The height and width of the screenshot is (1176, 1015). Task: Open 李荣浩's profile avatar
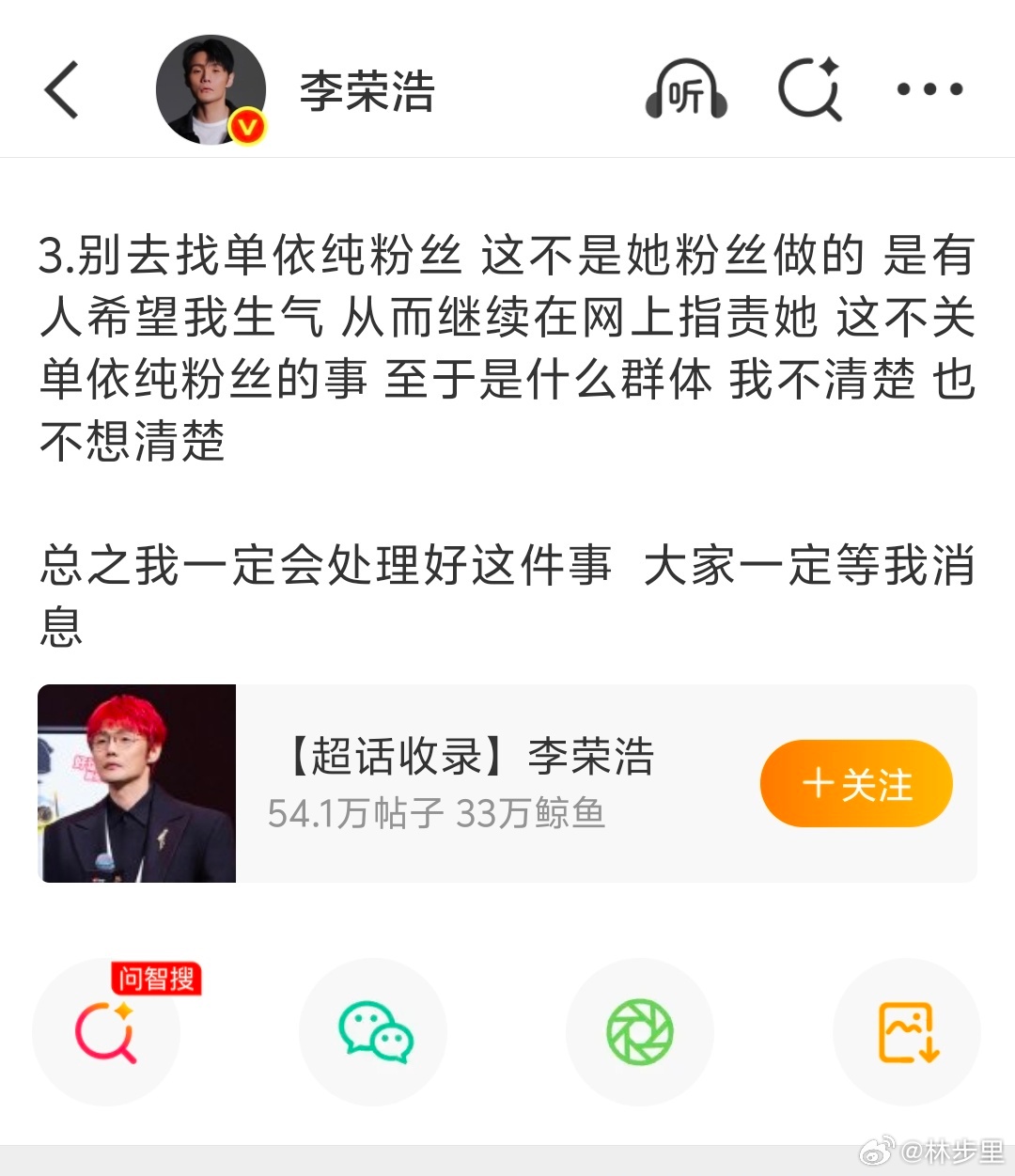pyautogui.click(x=209, y=89)
